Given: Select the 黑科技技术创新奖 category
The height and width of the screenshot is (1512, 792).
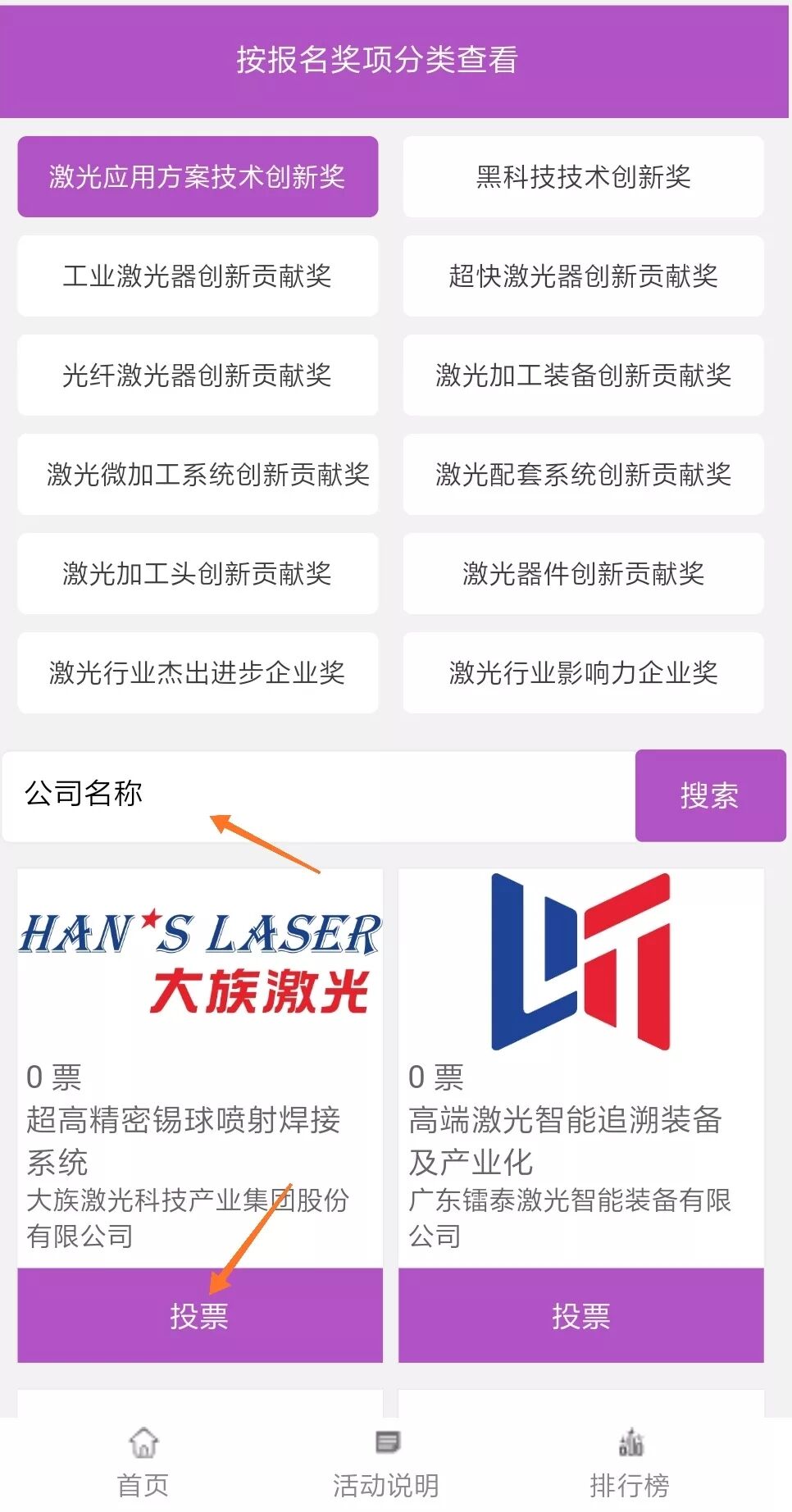Looking at the screenshot, I should (583, 176).
